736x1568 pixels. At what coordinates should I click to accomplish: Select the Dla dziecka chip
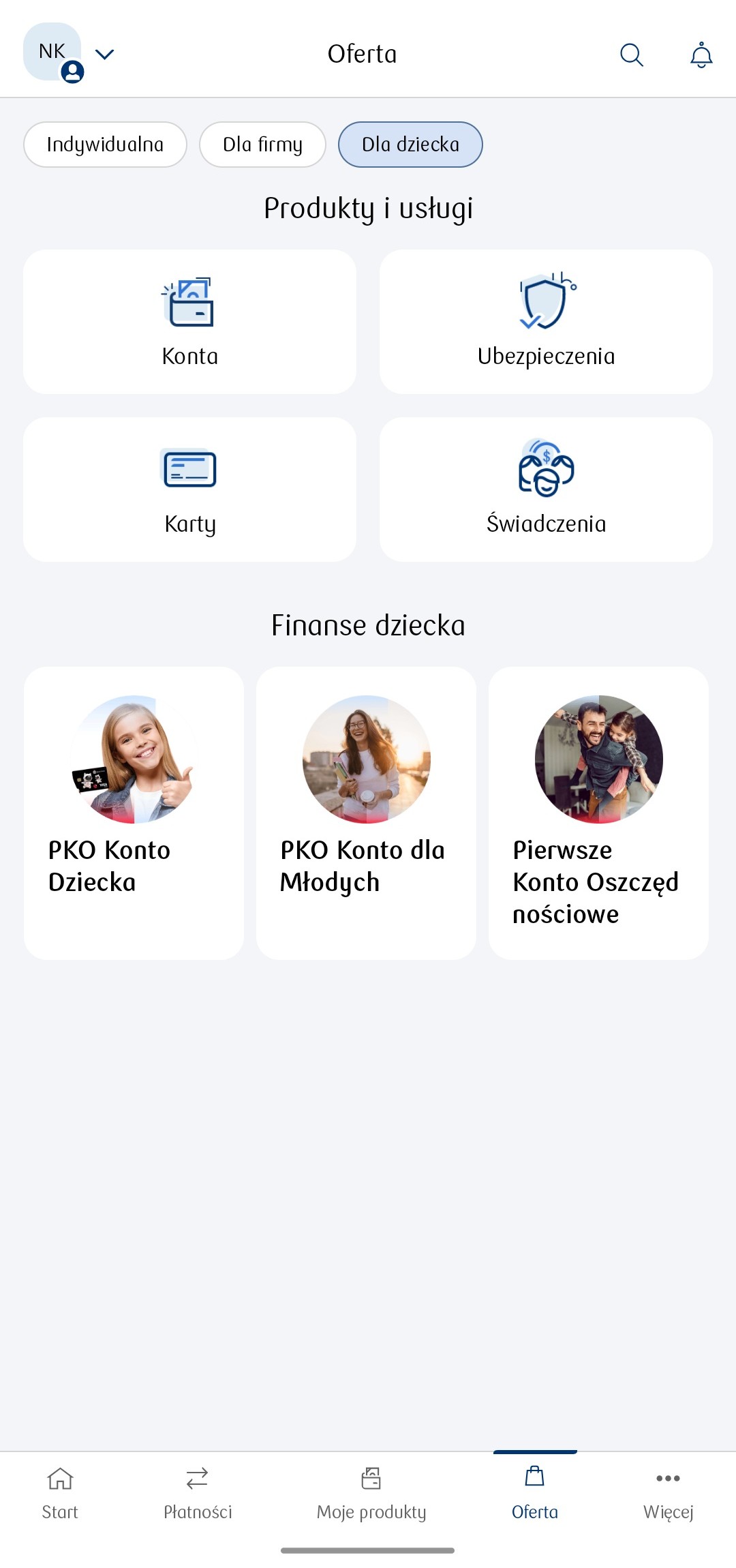[410, 145]
